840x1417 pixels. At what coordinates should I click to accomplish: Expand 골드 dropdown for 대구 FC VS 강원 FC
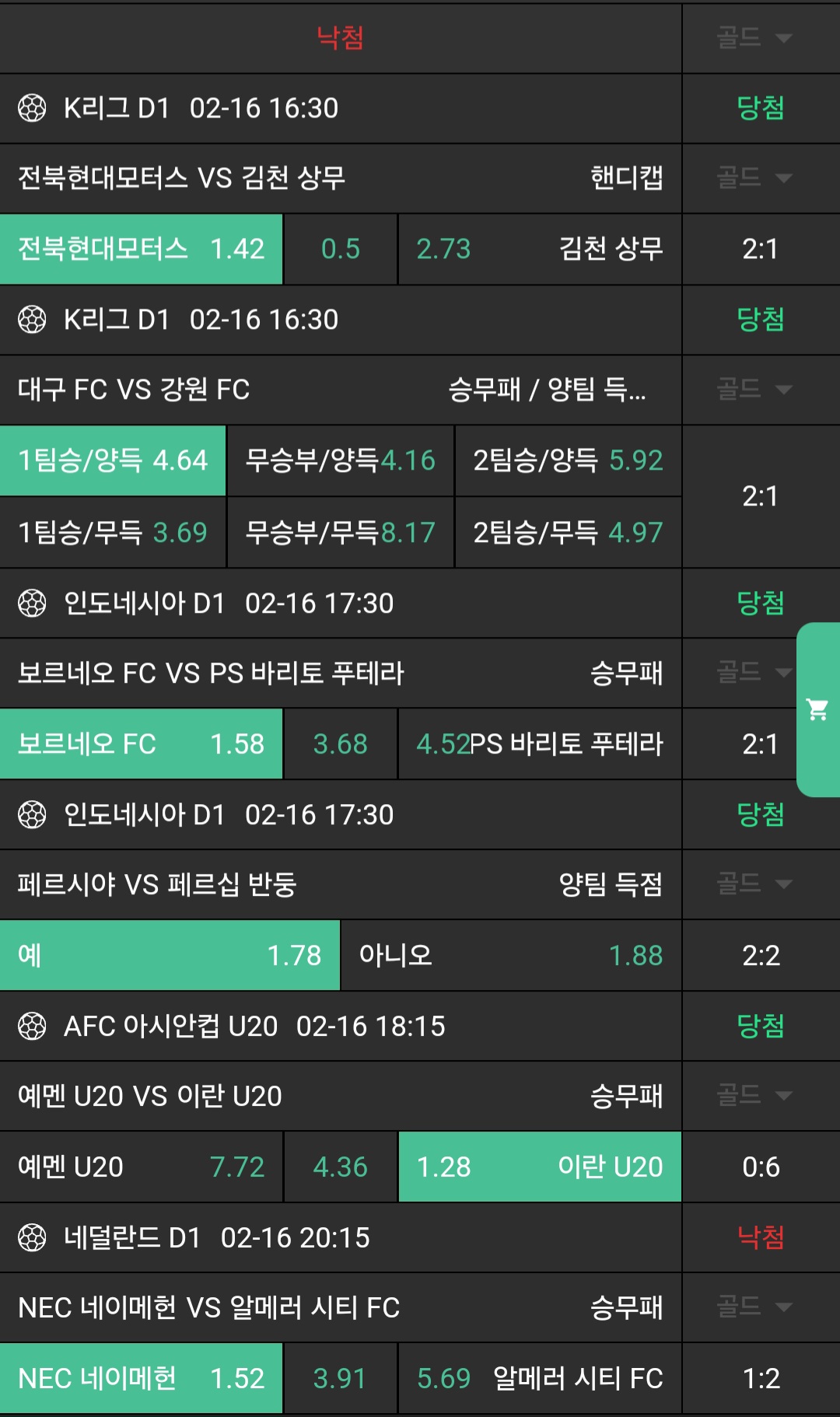754,389
